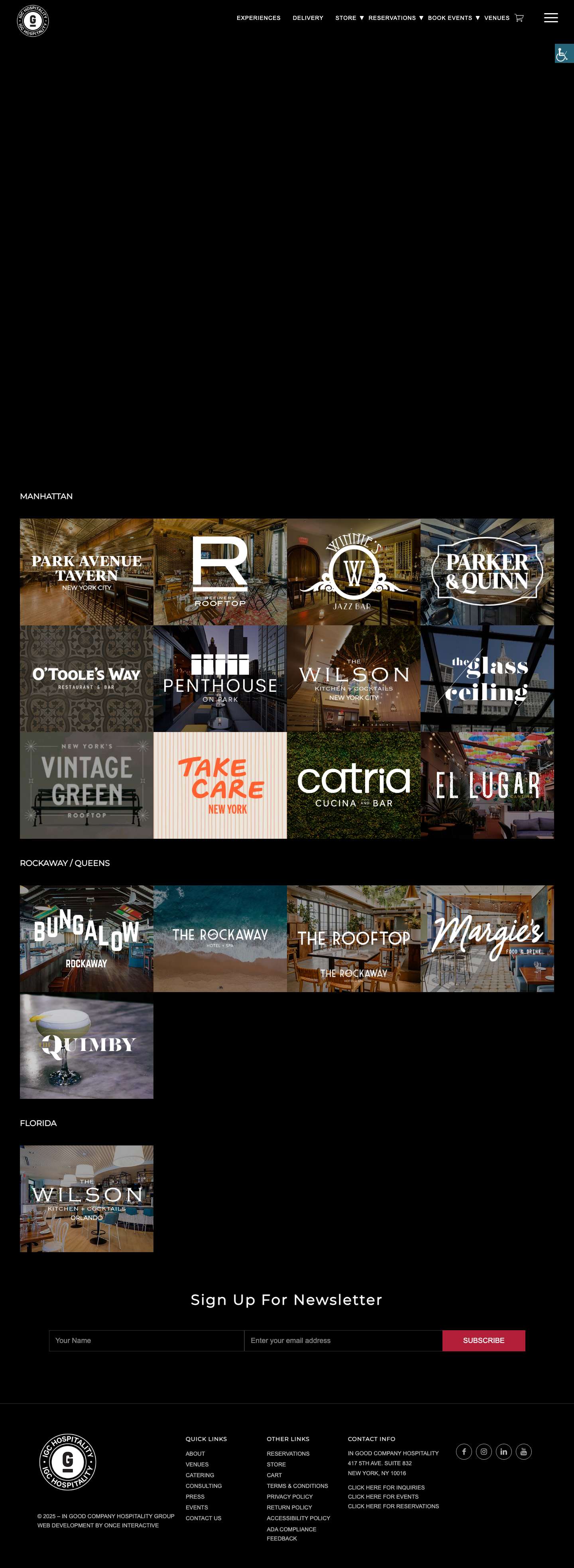Select DELIVERY in the navigation
The image size is (574, 1568).
click(308, 18)
